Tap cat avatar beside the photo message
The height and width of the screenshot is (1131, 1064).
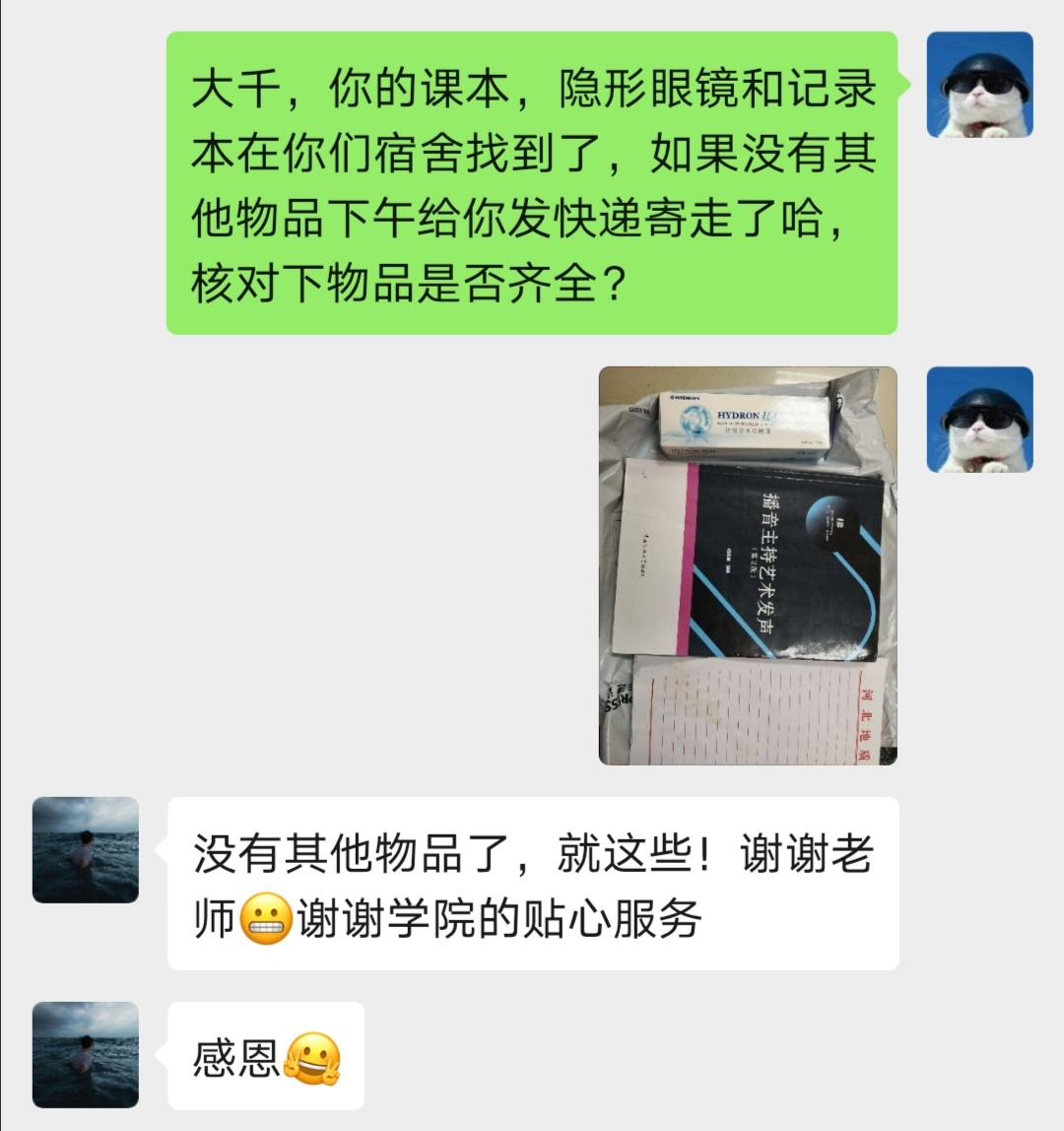click(x=979, y=420)
